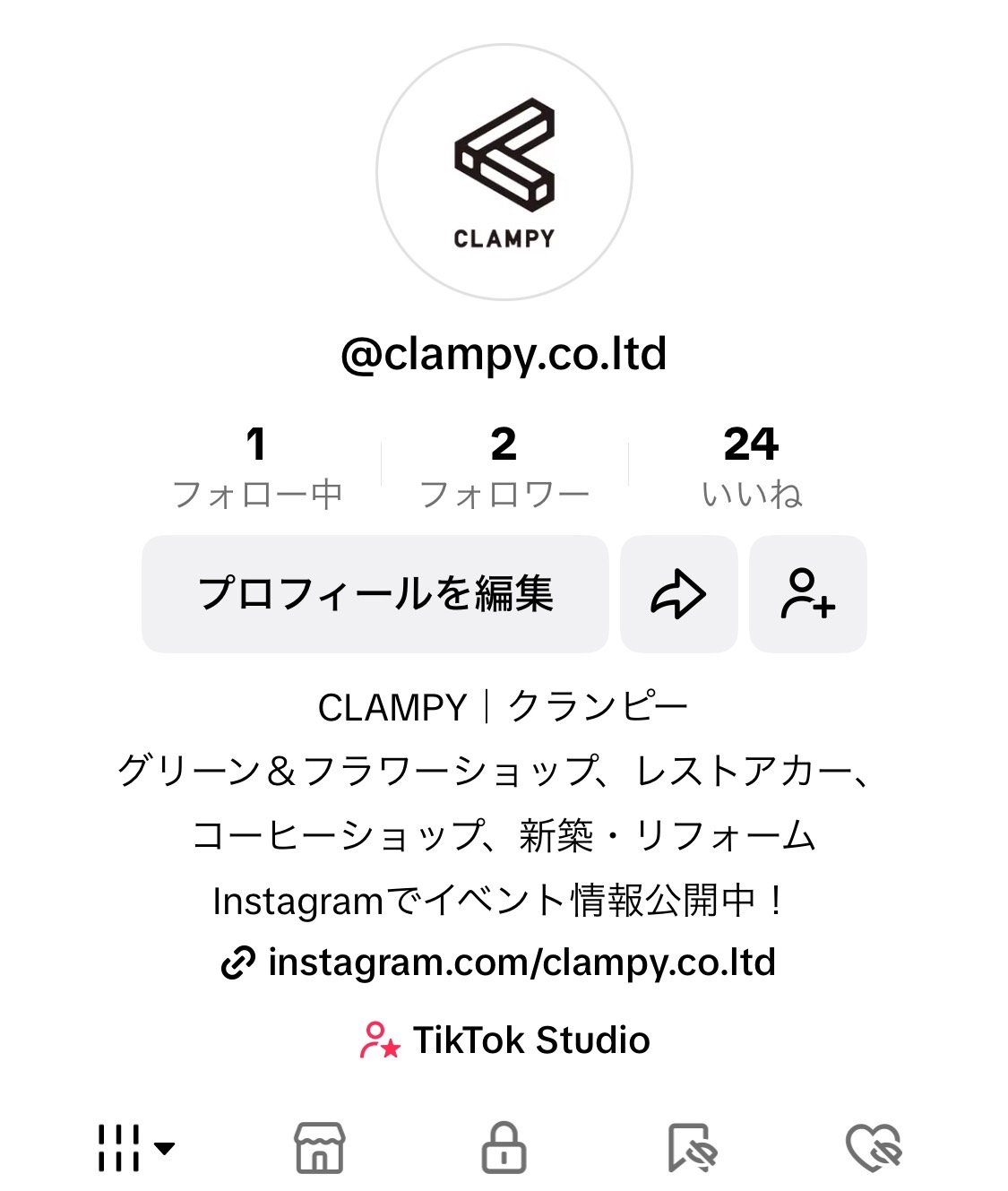The height and width of the screenshot is (1191, 1008).
Task: Click the chain link icon before the Instagram URL
Action: [x=237, y=963]
